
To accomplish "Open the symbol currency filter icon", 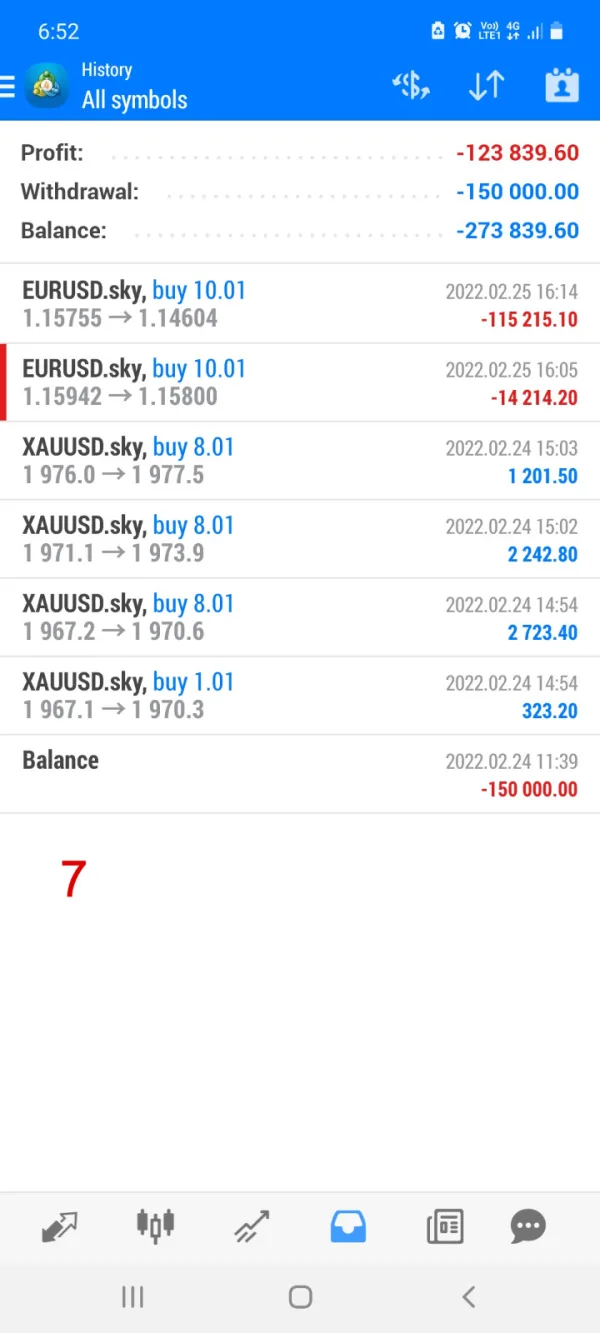I will tap(411, 86).
